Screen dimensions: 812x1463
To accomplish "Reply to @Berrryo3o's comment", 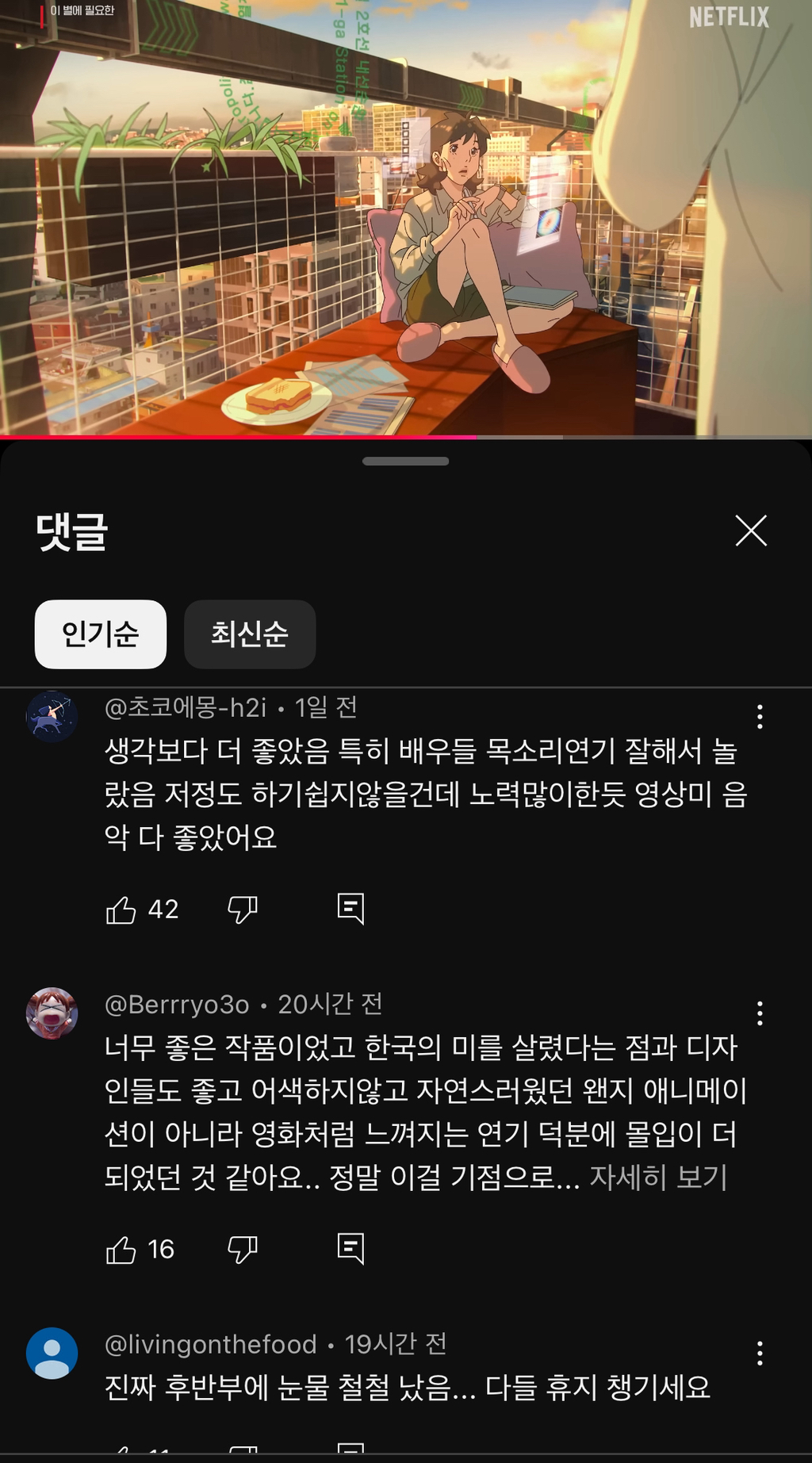I will [x=351, y=1249].
